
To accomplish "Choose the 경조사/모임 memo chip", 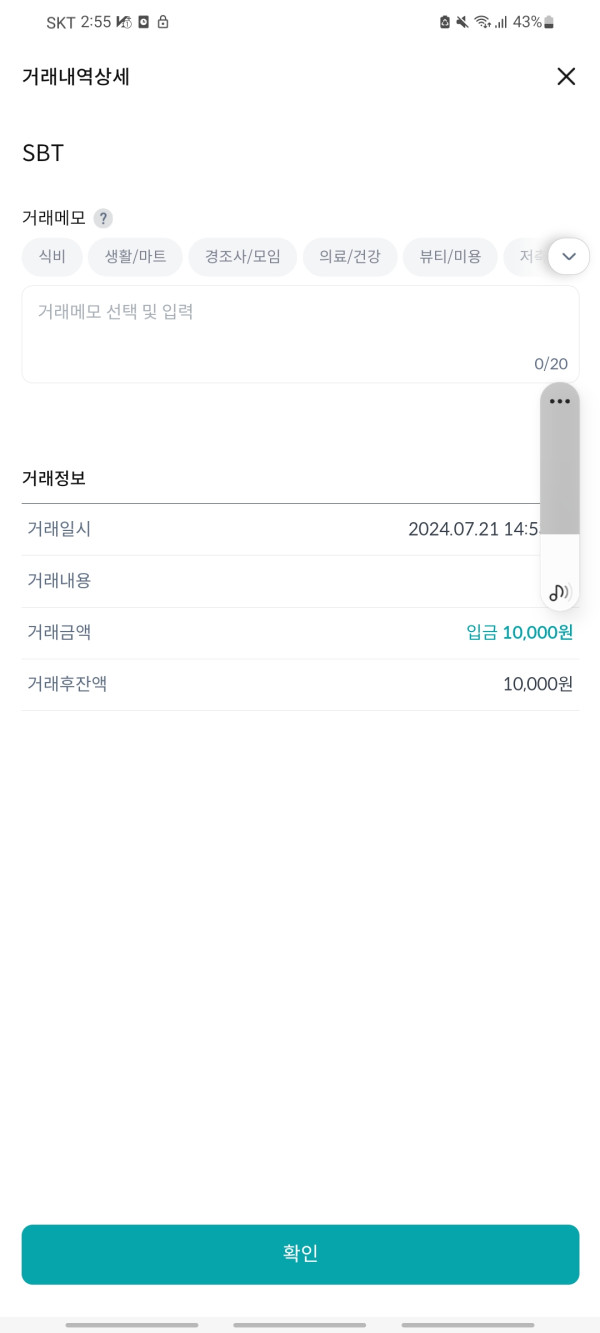I will (x=243, y=257).
